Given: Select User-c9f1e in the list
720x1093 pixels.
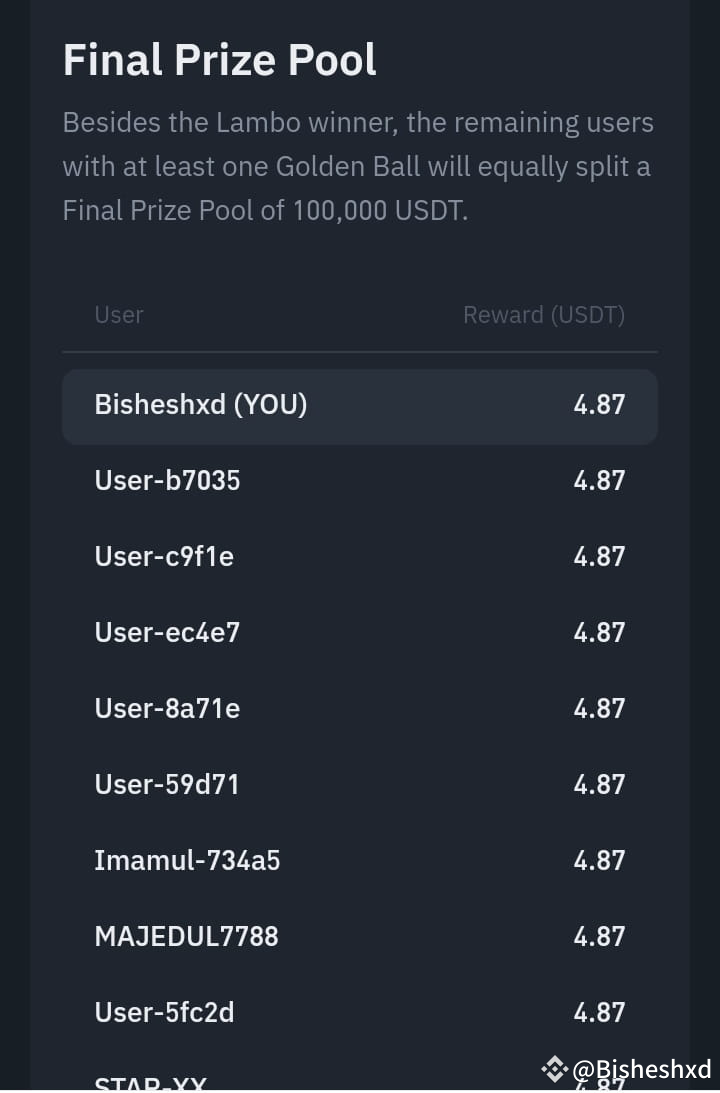Looking at the screenshot, I should pyautogui.click(x=163, y=556).
